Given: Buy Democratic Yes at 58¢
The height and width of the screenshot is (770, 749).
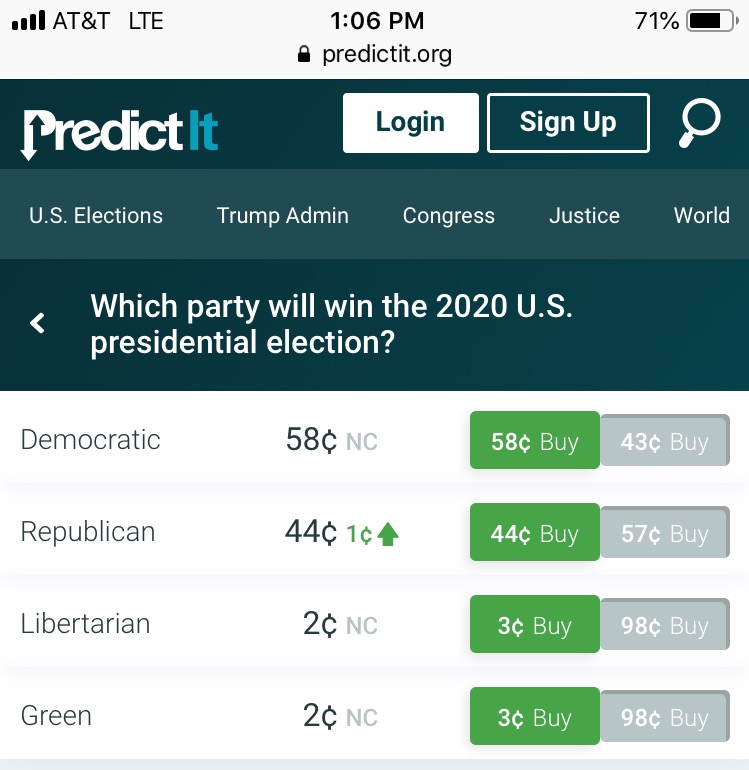Looking at the screenshot, I should point(534,441).
